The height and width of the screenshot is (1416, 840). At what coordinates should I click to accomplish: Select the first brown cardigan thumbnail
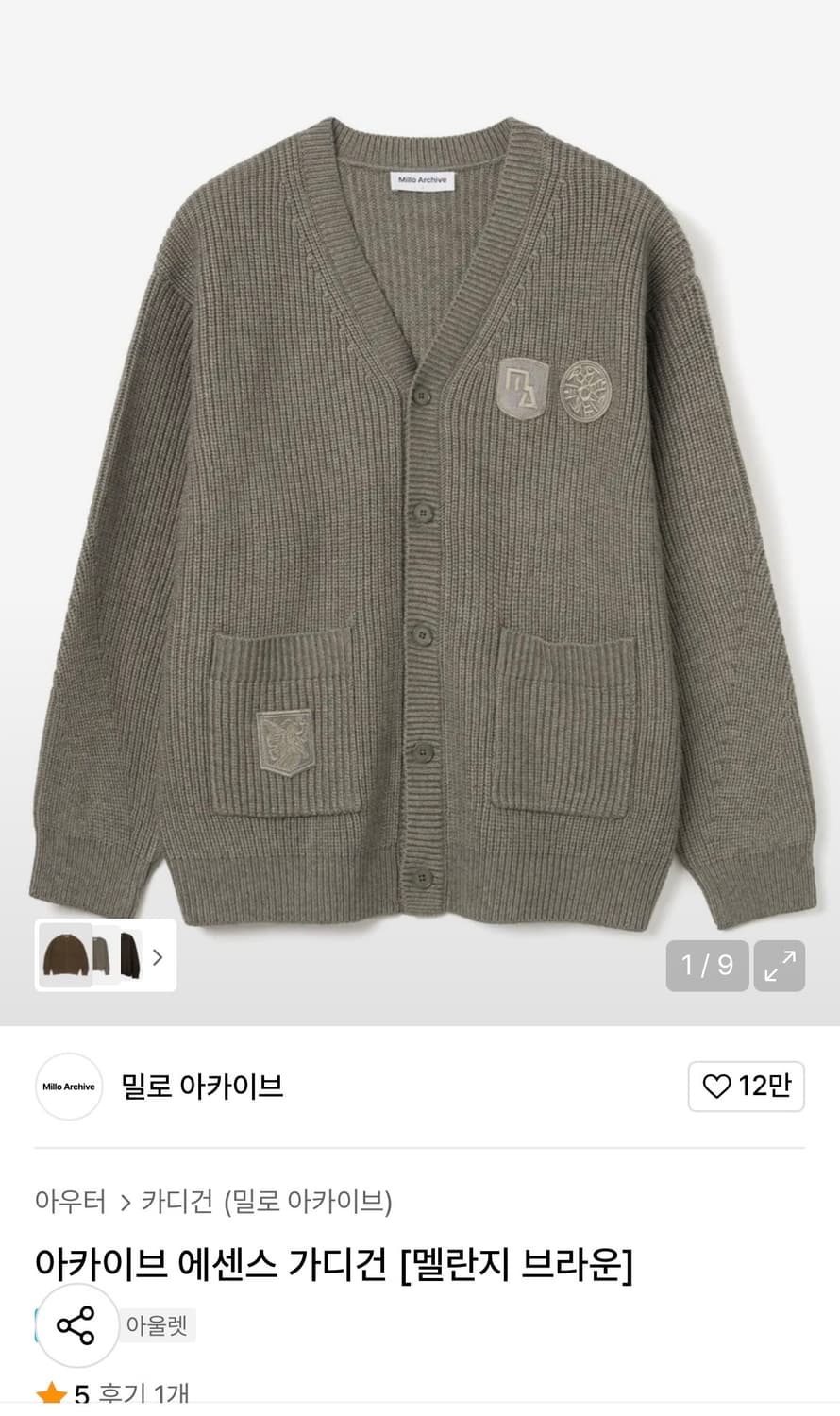point(64,955)
